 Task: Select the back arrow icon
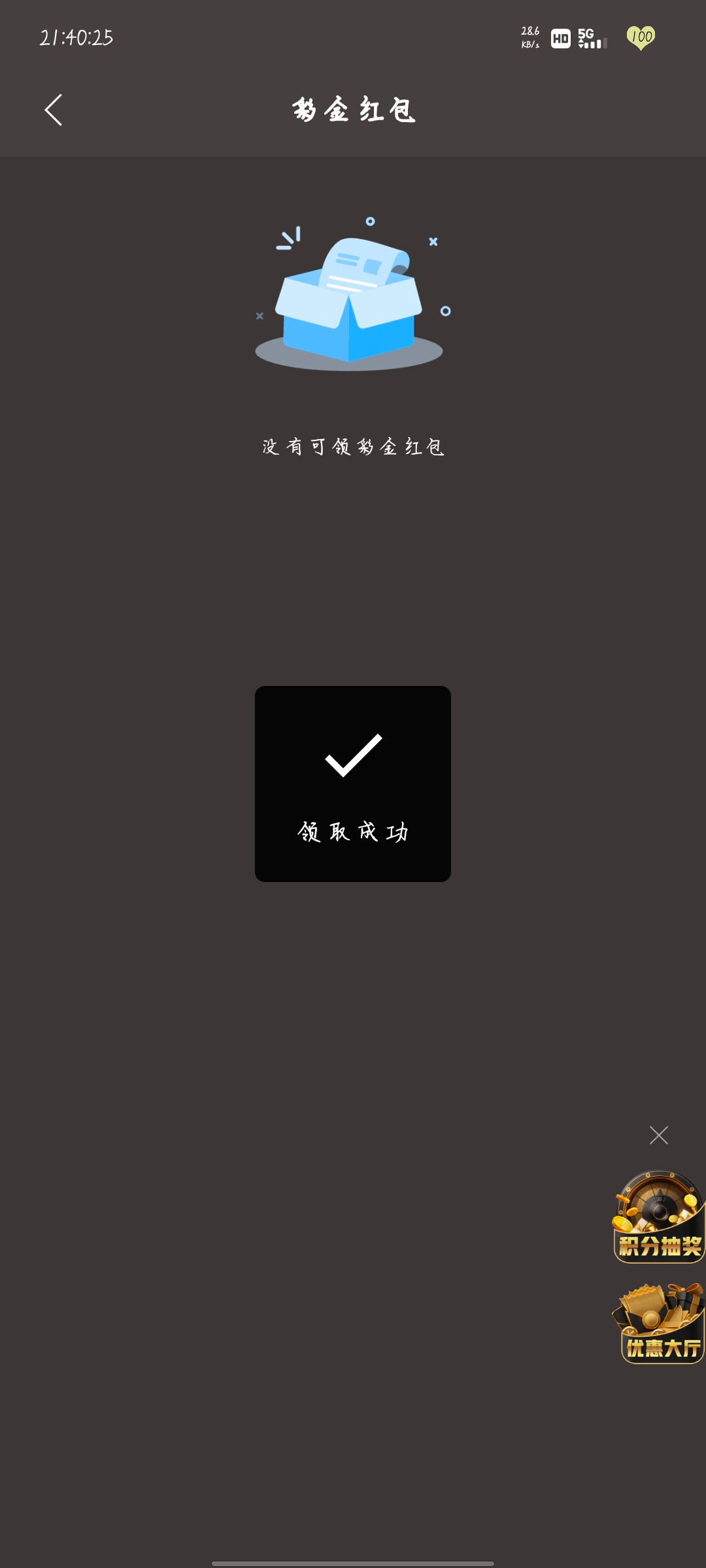pos(54,110)
